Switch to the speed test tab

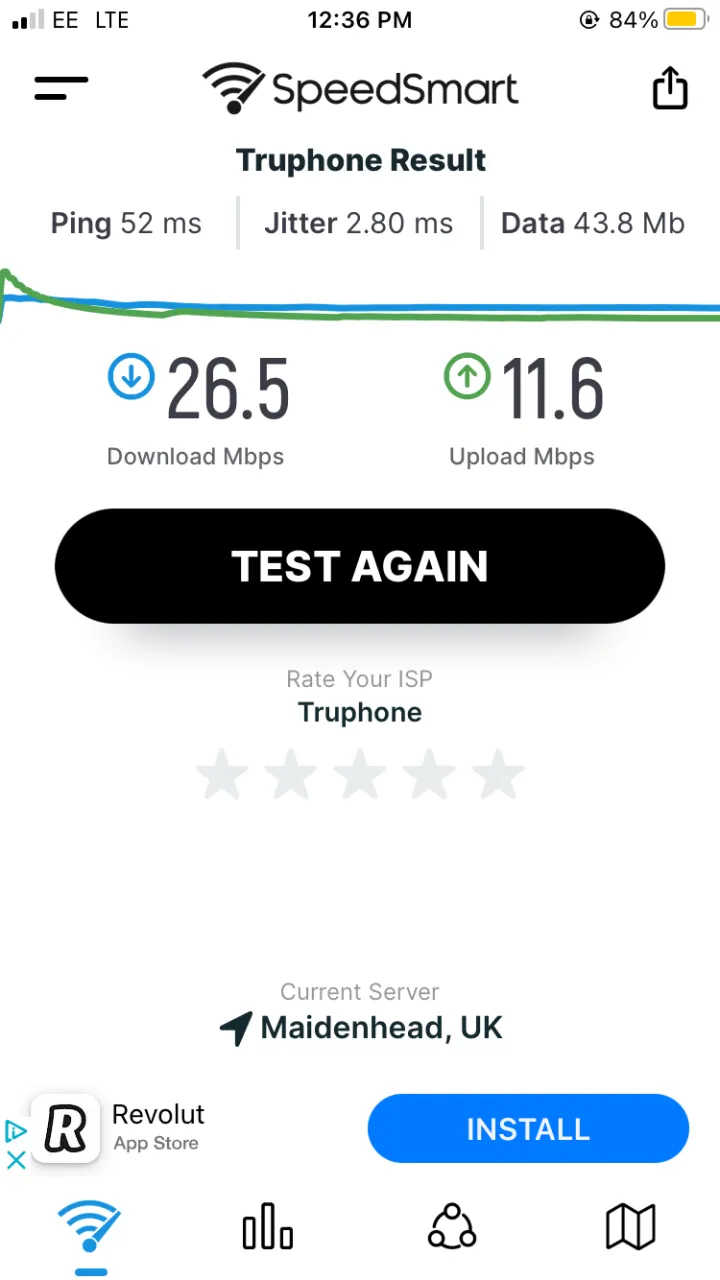[89, 1227]
